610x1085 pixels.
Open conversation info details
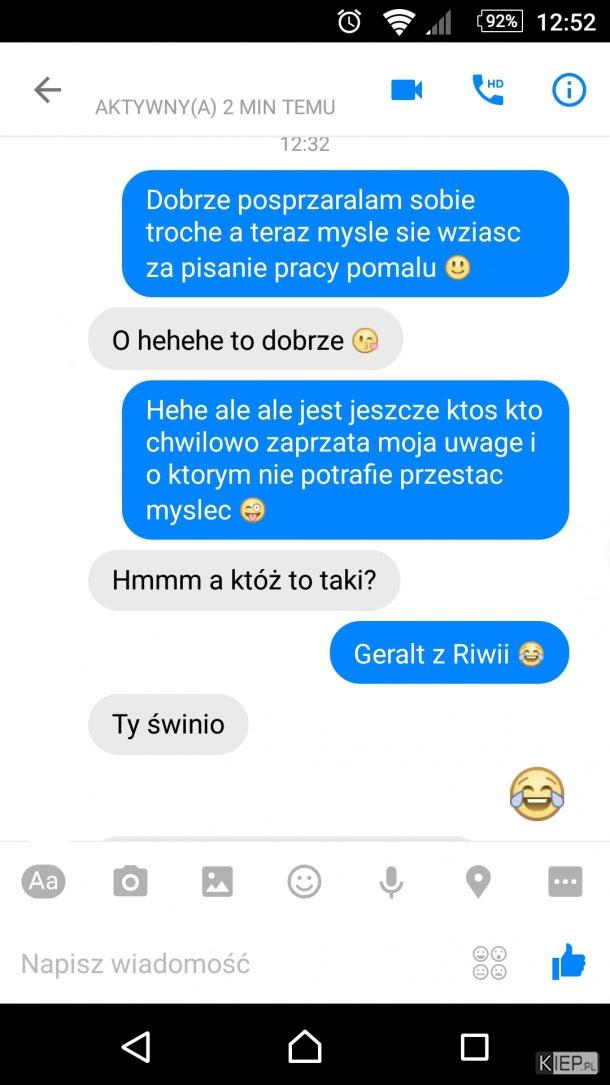[569, 90]
